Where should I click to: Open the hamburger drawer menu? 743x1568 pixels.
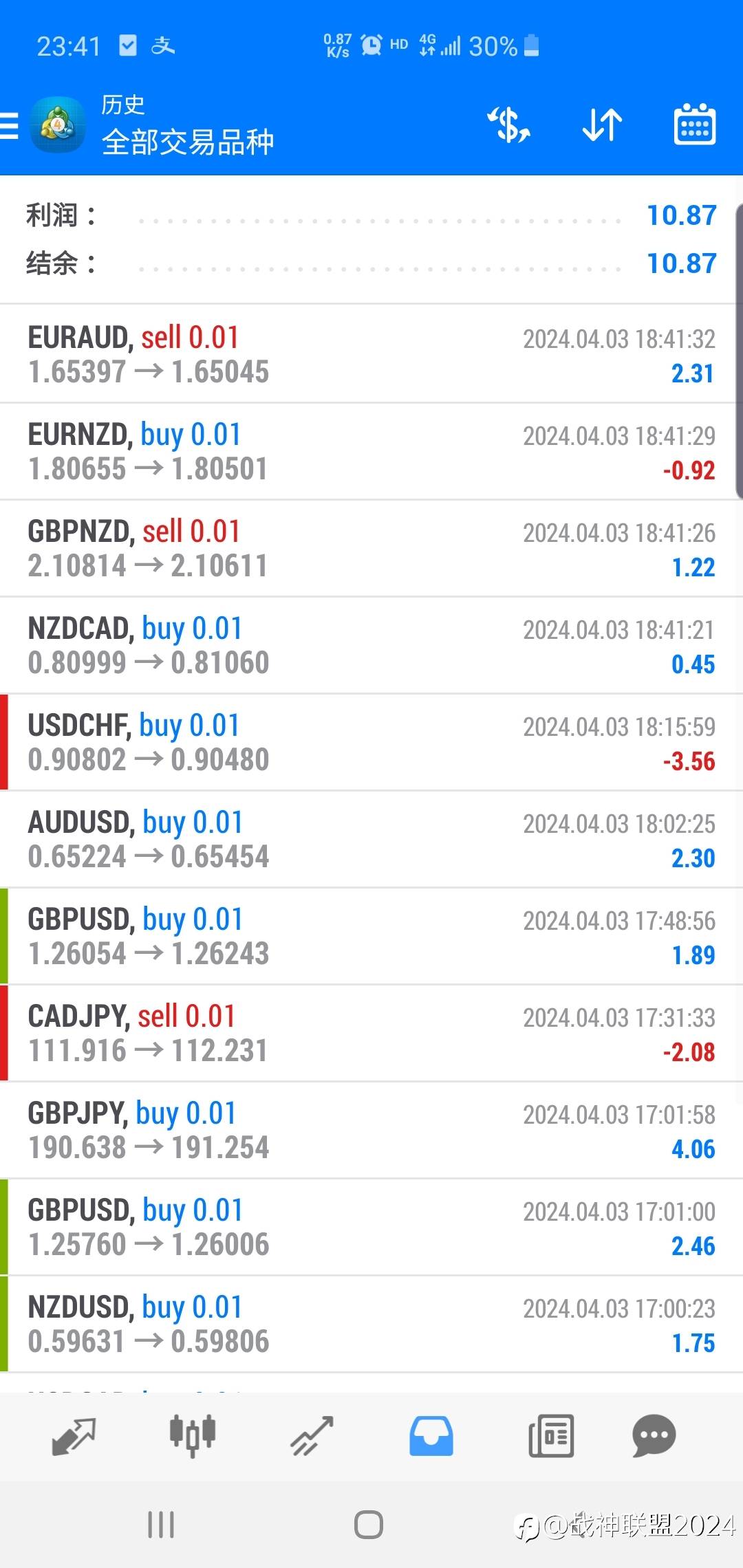tap(9, 126)
